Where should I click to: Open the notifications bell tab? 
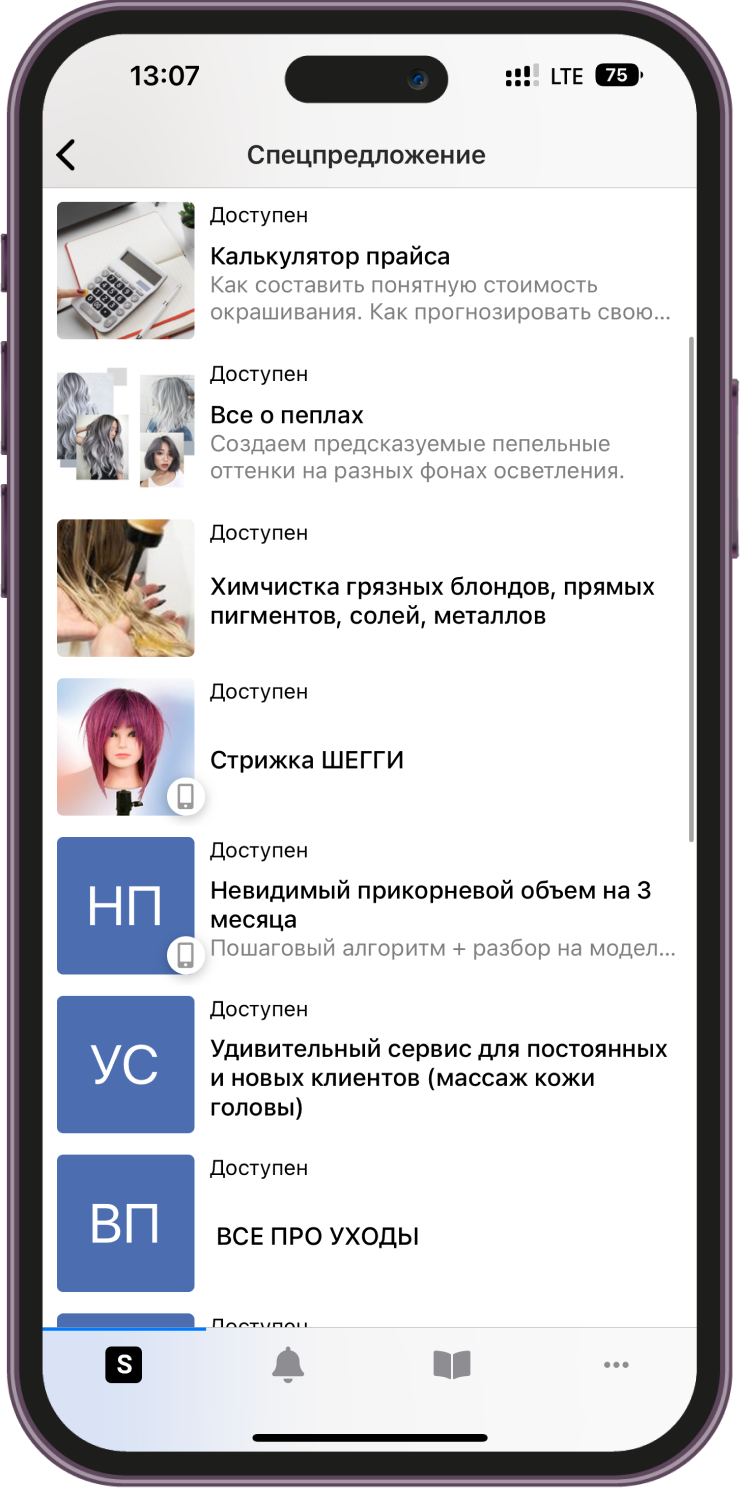pos(288,1365)
